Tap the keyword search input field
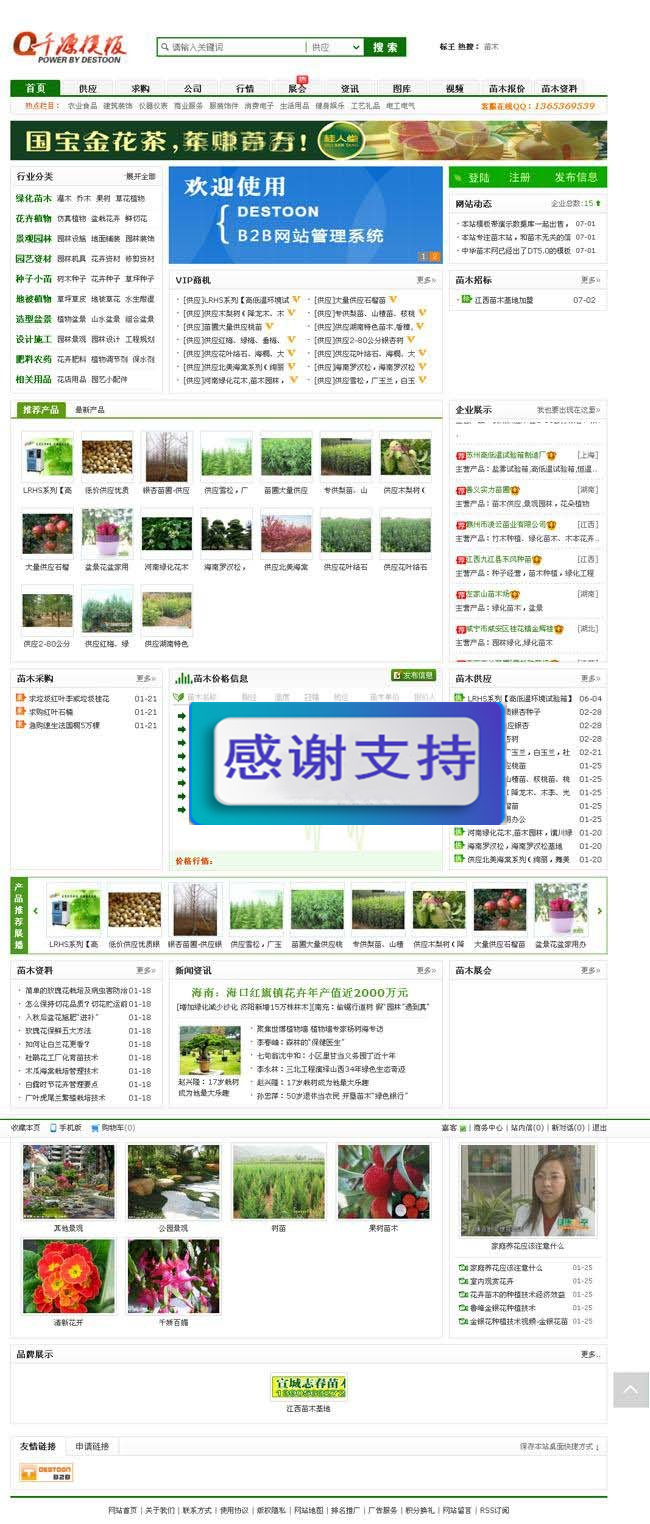The image size is (650, 1524). (235, 47)
